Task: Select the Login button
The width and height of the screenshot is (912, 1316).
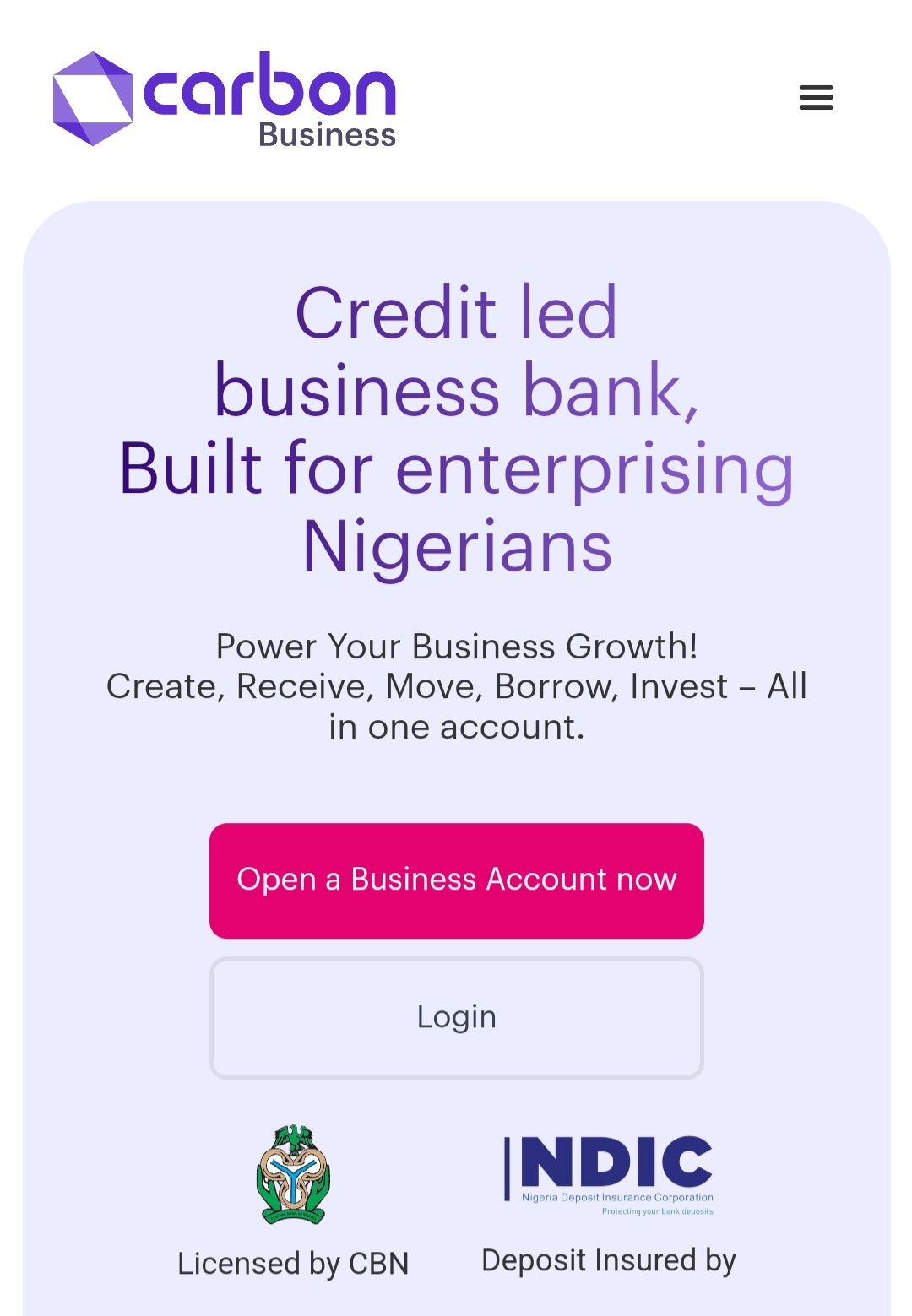Action: point(457,1017)
